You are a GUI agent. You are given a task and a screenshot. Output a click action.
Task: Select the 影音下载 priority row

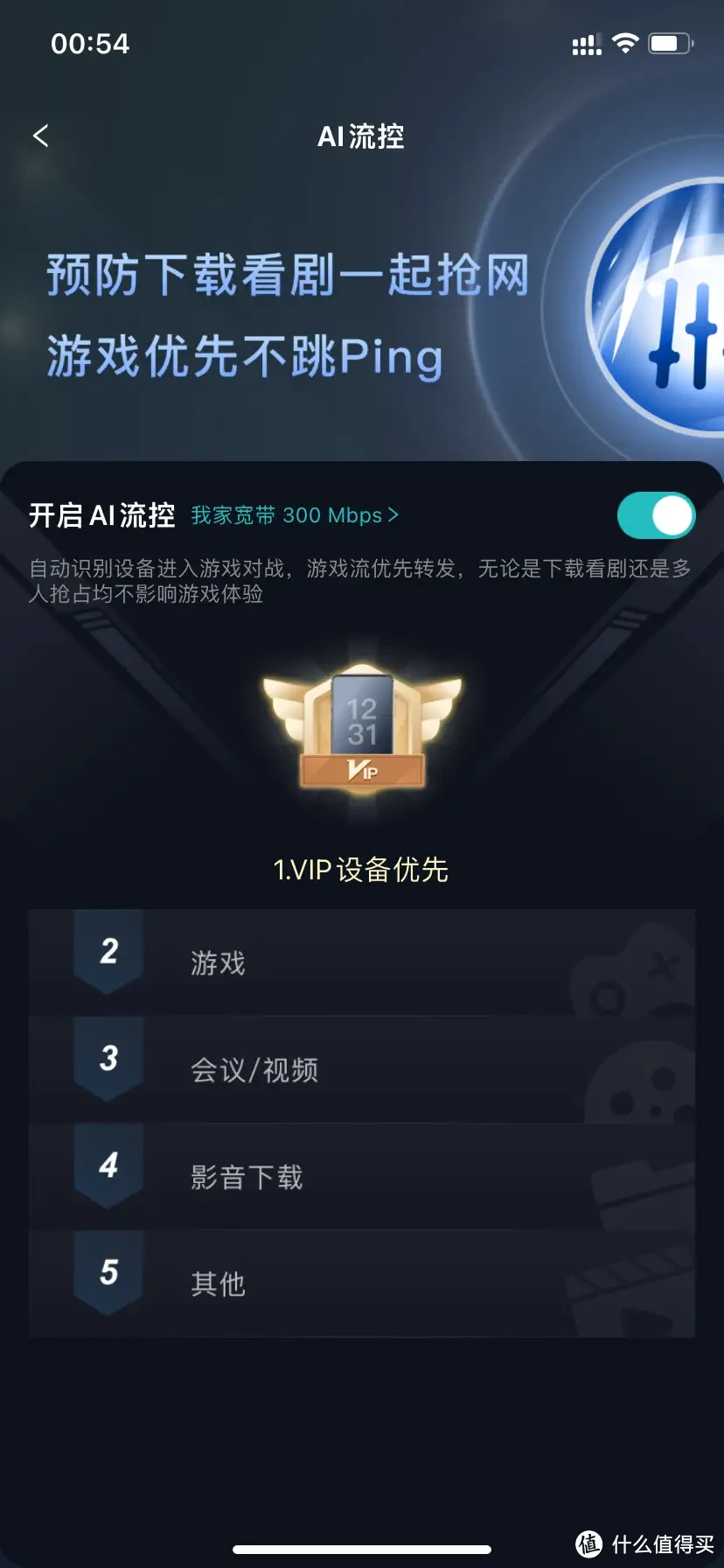tap(362, 1177)
